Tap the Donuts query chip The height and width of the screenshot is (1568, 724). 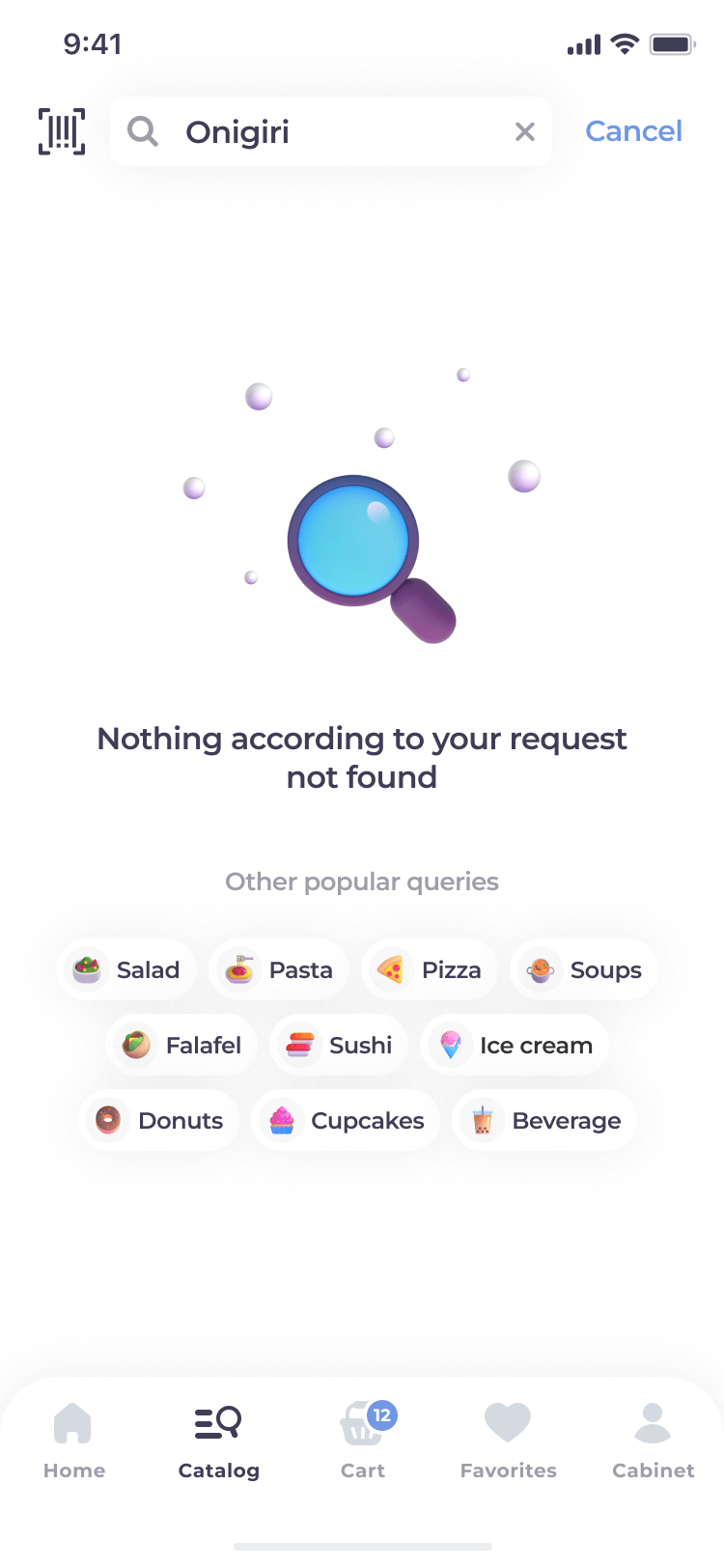coord(158,1120)
